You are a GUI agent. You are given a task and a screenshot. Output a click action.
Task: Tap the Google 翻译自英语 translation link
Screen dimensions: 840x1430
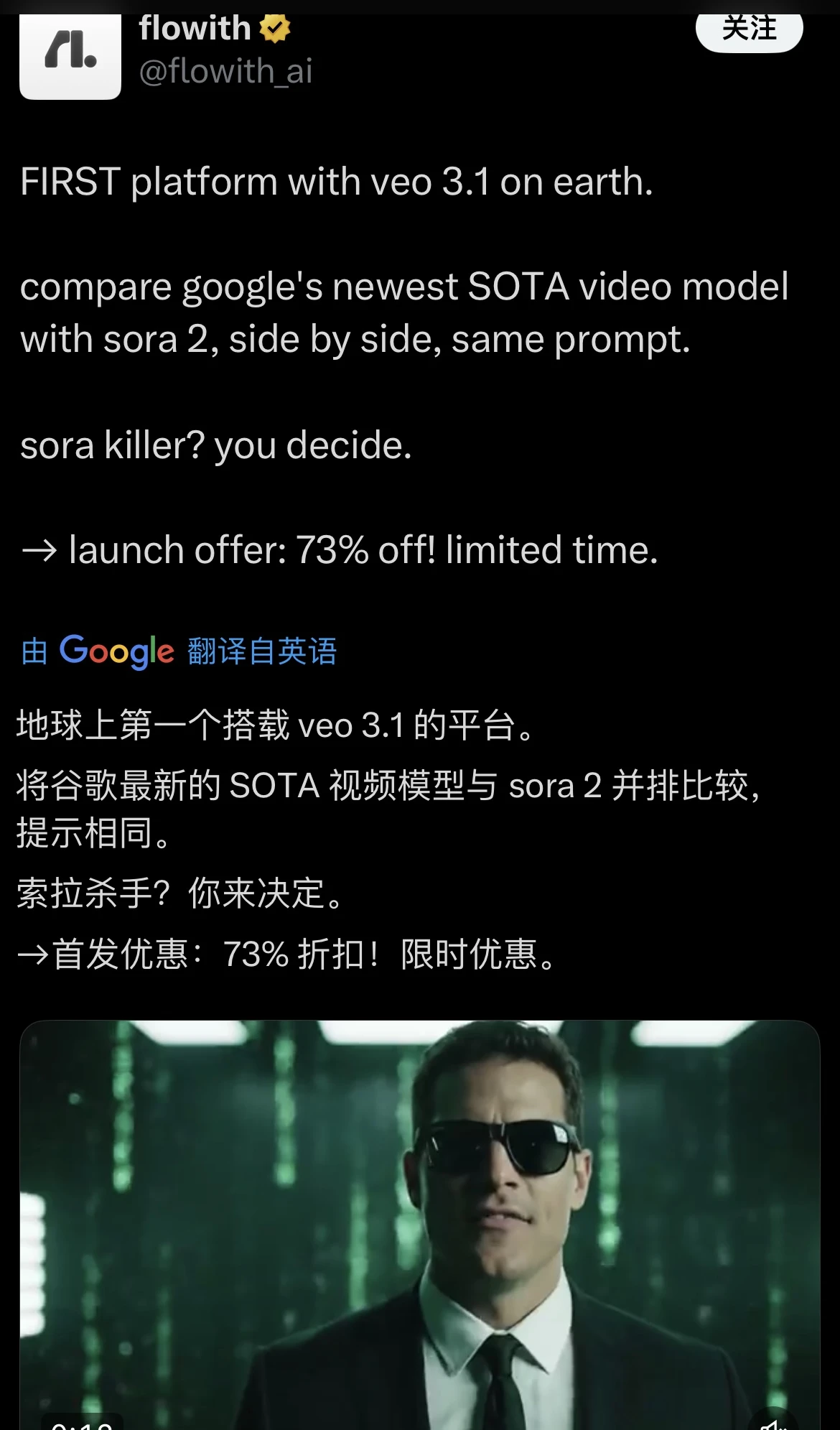click(179, 651)
